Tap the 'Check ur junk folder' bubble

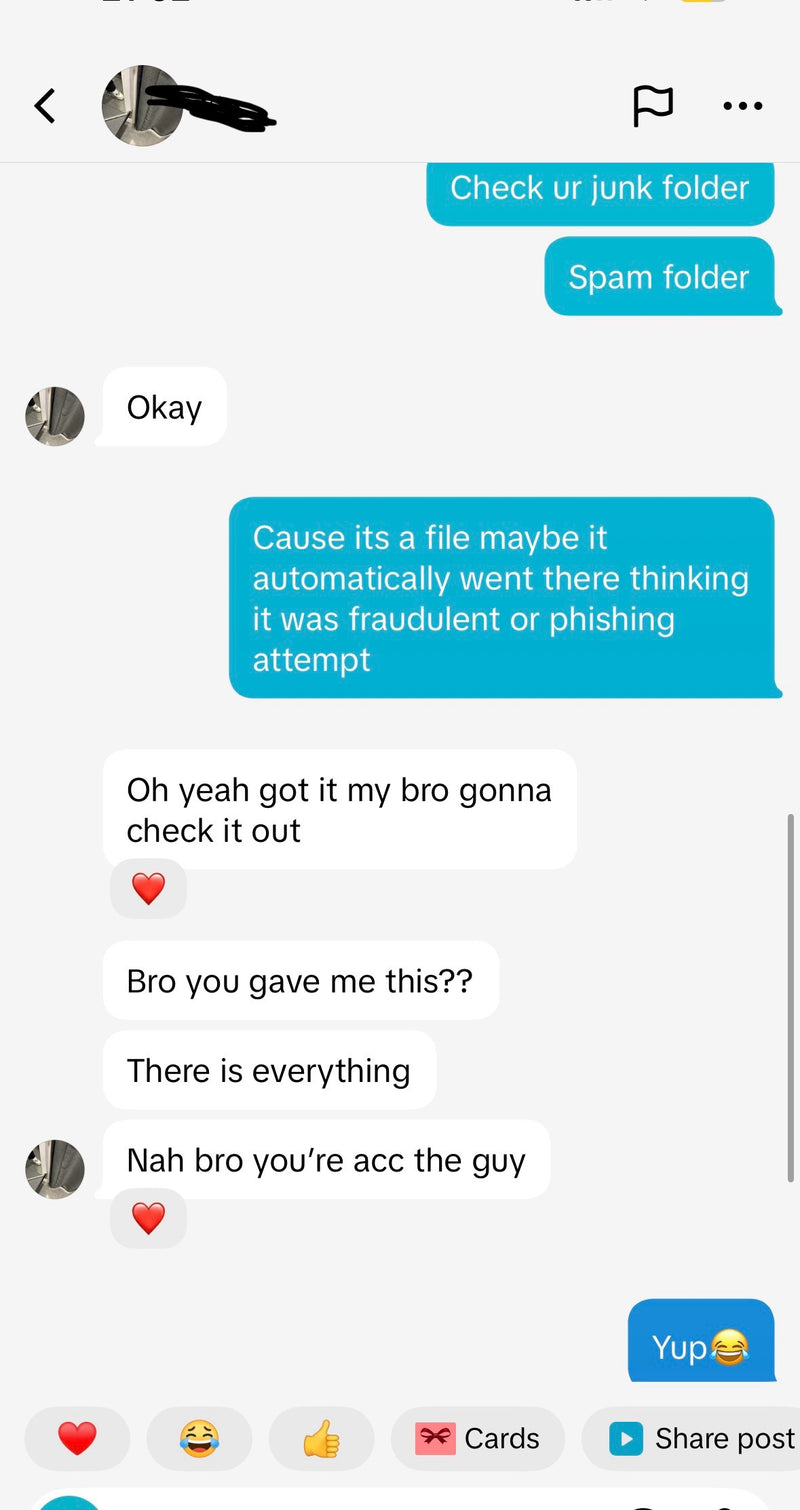(x=600, y=188)
